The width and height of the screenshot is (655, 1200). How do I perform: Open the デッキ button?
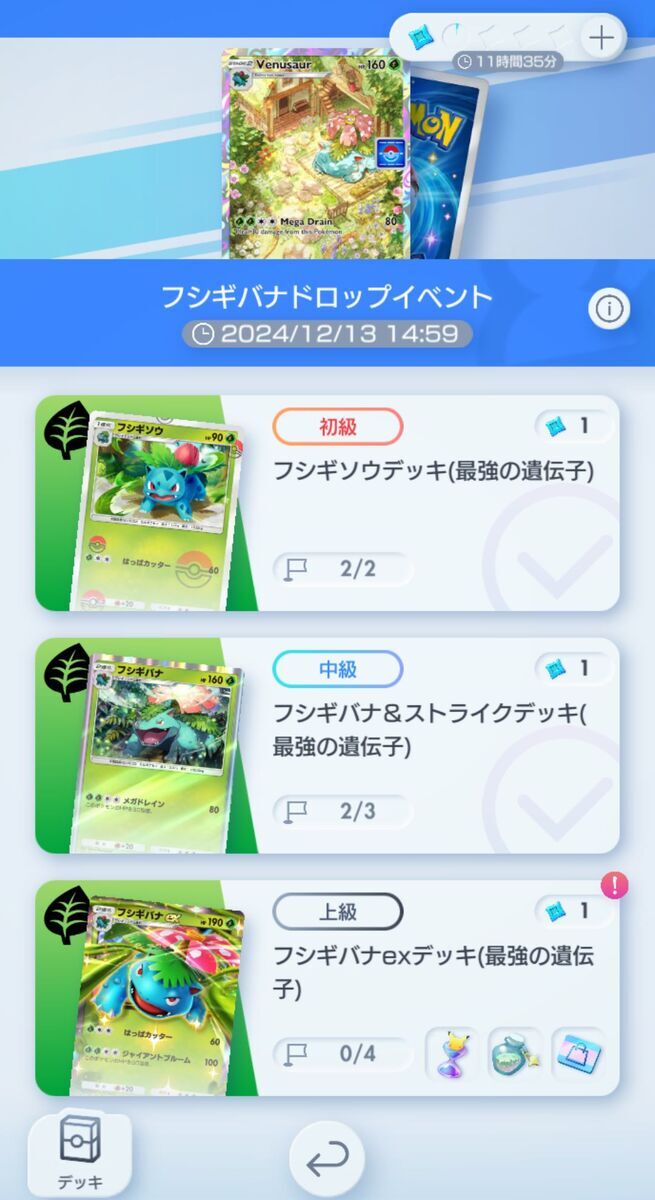click(x=80, y=1154)
